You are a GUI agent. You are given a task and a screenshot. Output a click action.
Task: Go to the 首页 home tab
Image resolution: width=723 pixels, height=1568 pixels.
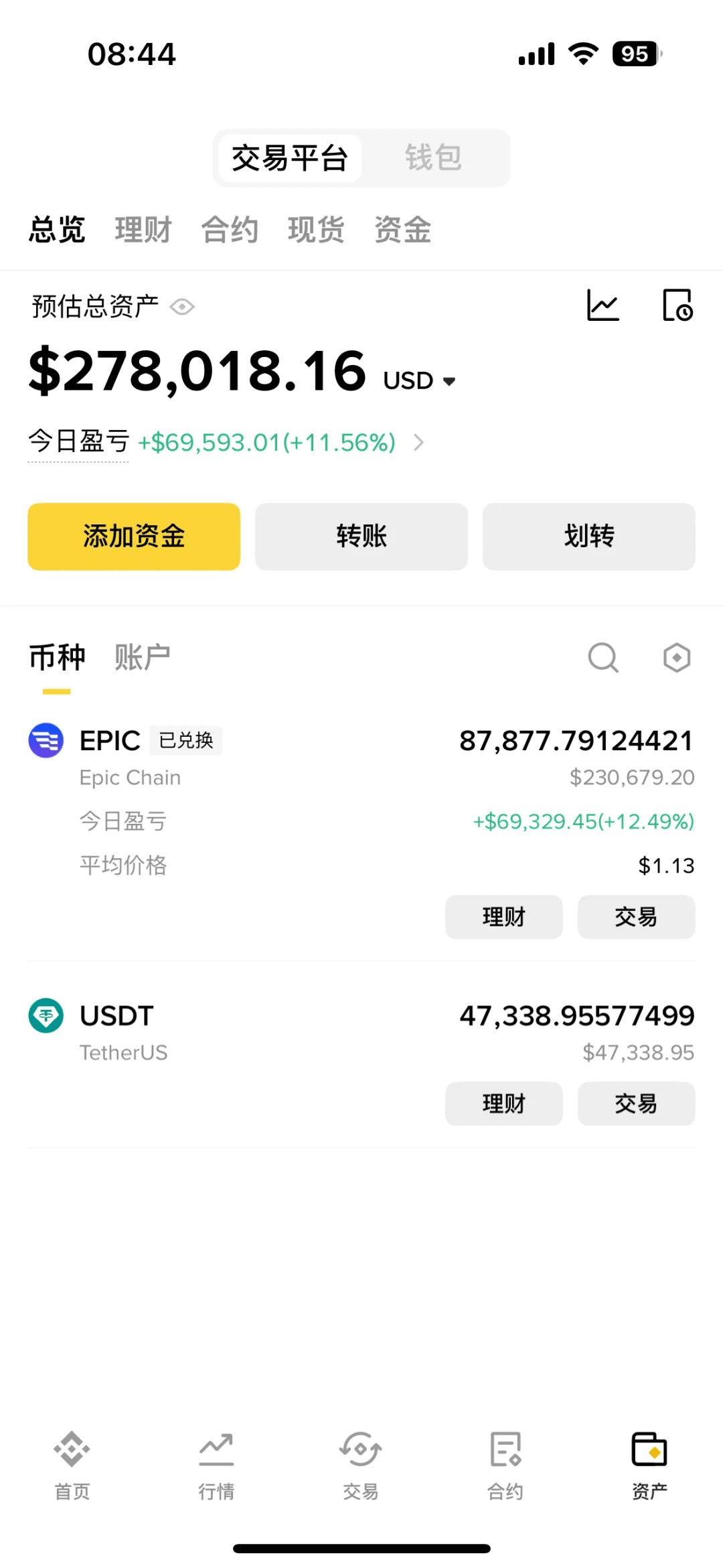coord(72,1465)
